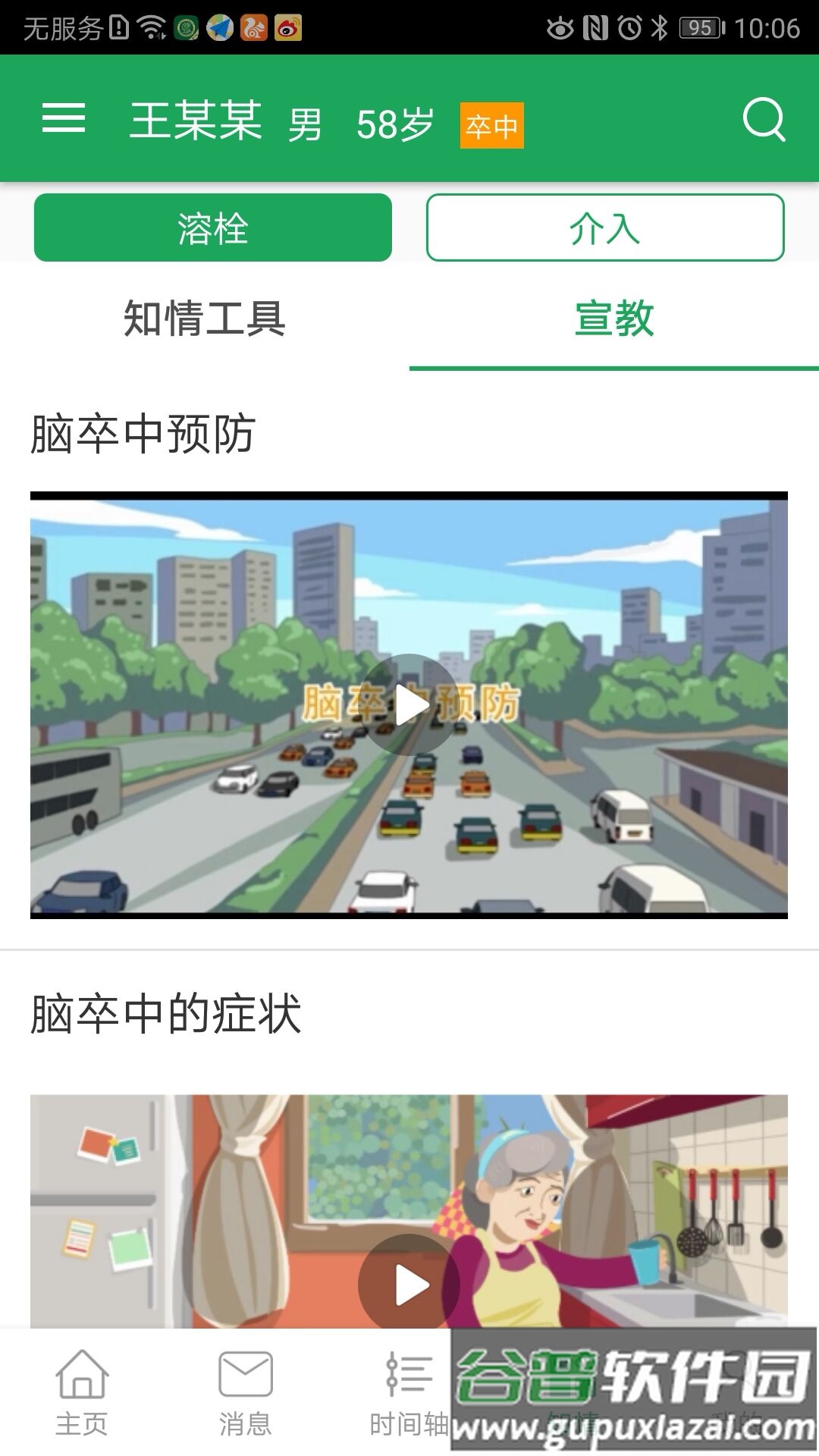
Task: Tap the orange 卒中 badge
Action: [493, 127]
